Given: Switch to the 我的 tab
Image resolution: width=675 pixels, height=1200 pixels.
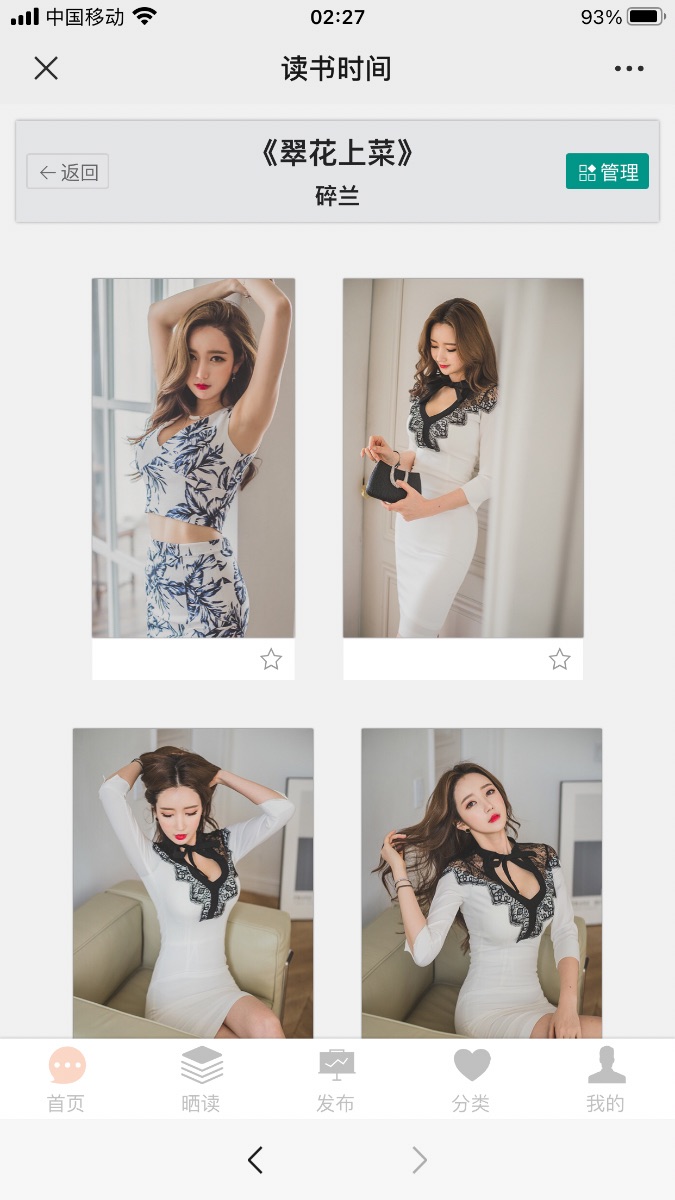Looking at the screenshot, I should (x=605, y=1079).
